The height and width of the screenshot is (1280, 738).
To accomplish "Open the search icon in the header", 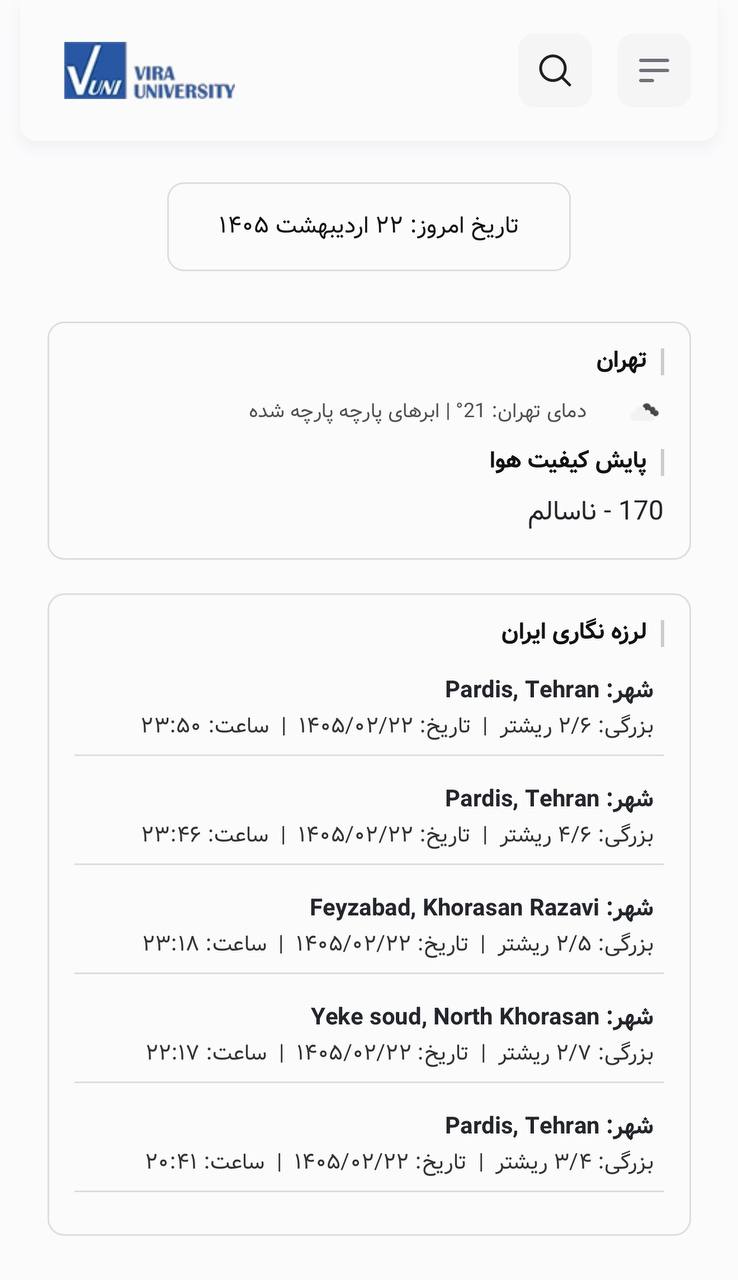I will 555,70.
